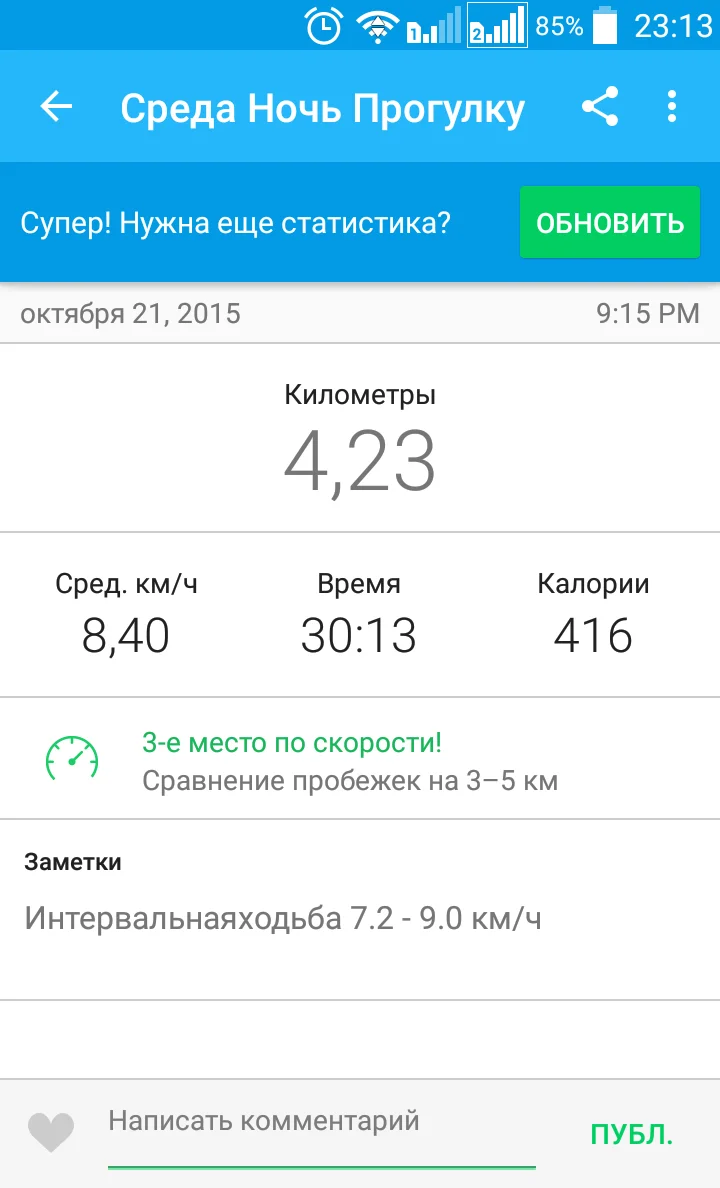Tap the green ОБНОВИТЬ button
720x1188 pixels.
[610, 222]
